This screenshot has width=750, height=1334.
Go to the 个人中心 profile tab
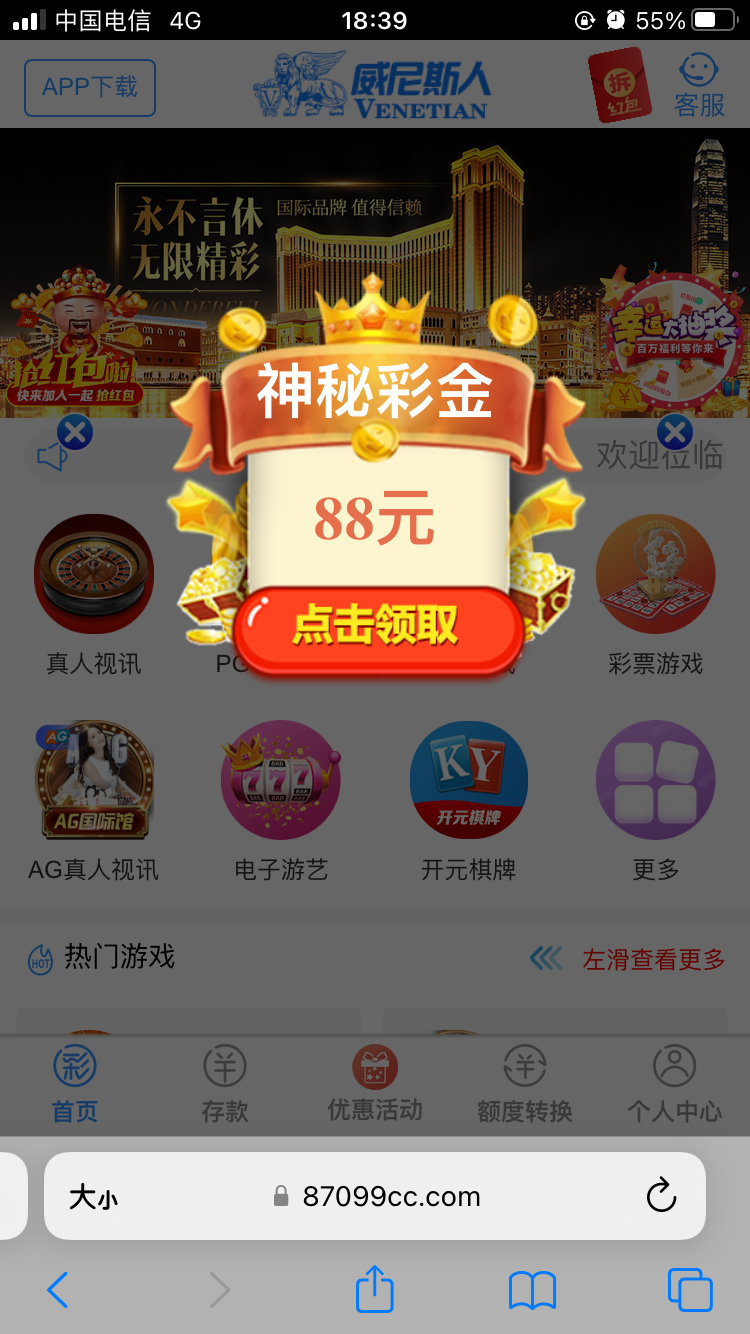coord(674,1085)
